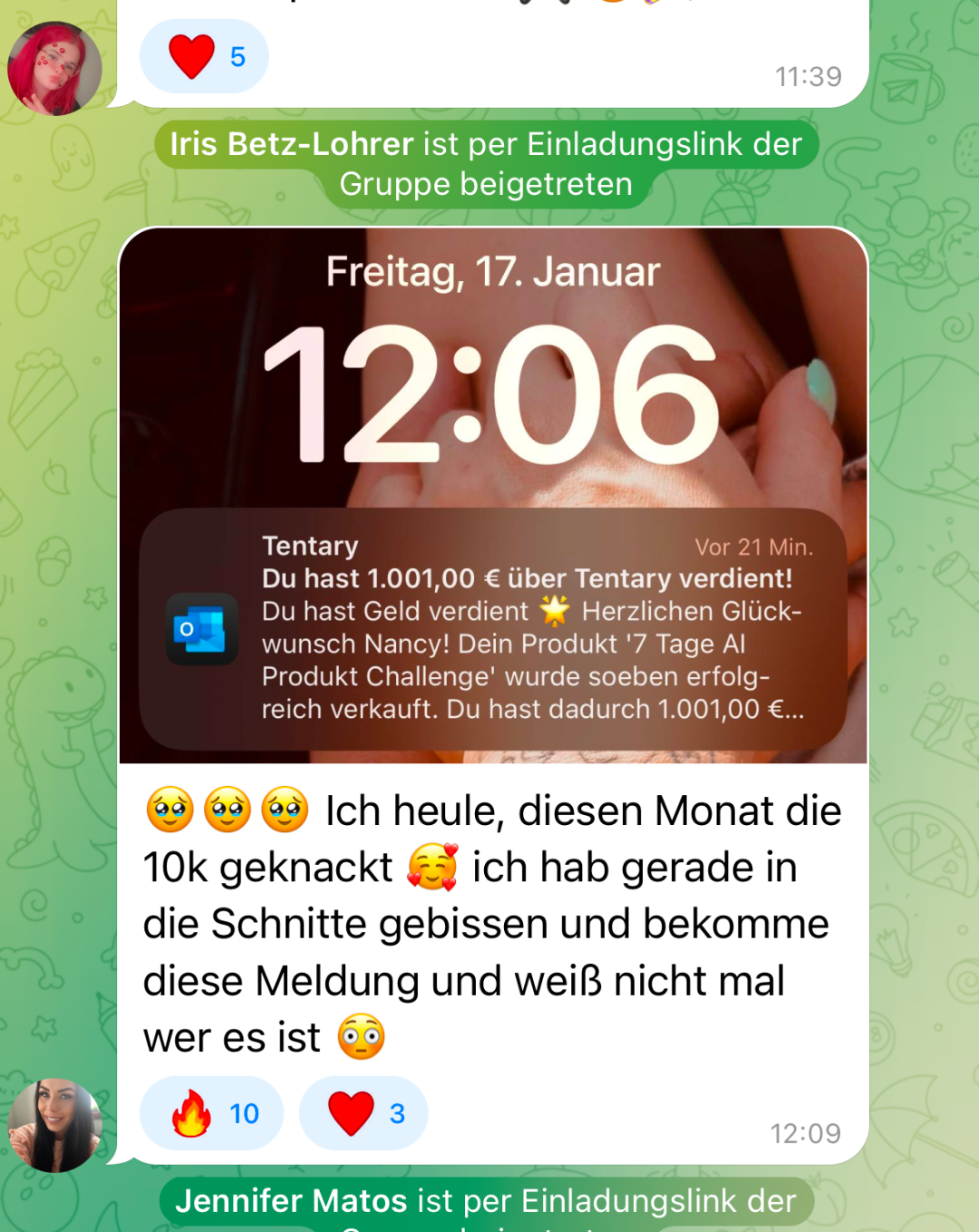Add a fire reaction with count 10
This screenshot has width=979, height=1232.
(212, 1113)
